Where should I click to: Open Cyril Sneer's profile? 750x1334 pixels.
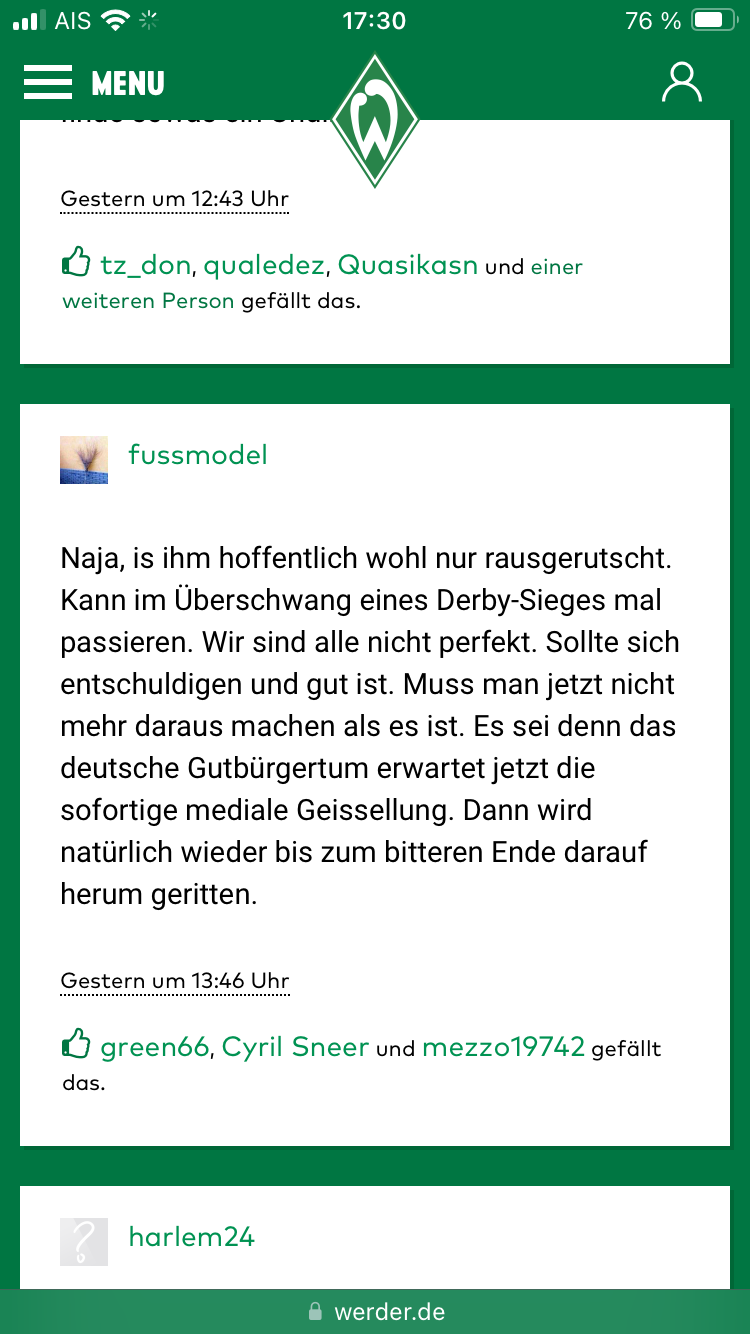(295, 1047)
